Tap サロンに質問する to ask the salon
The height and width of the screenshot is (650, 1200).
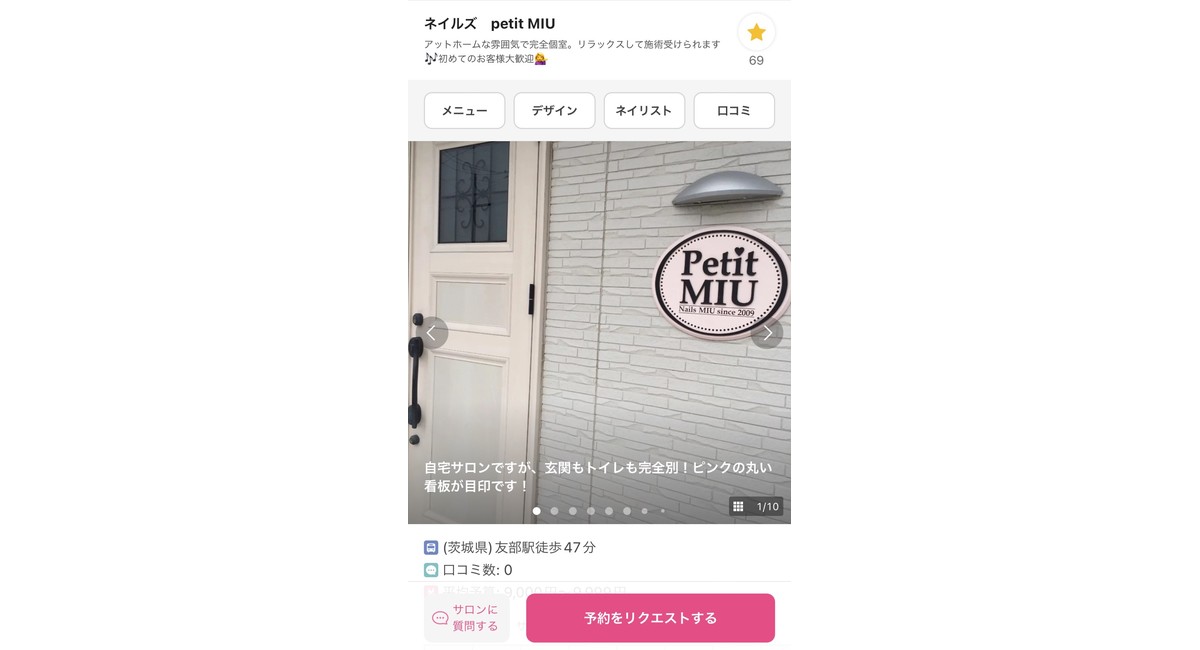click(x=466, y=618)
